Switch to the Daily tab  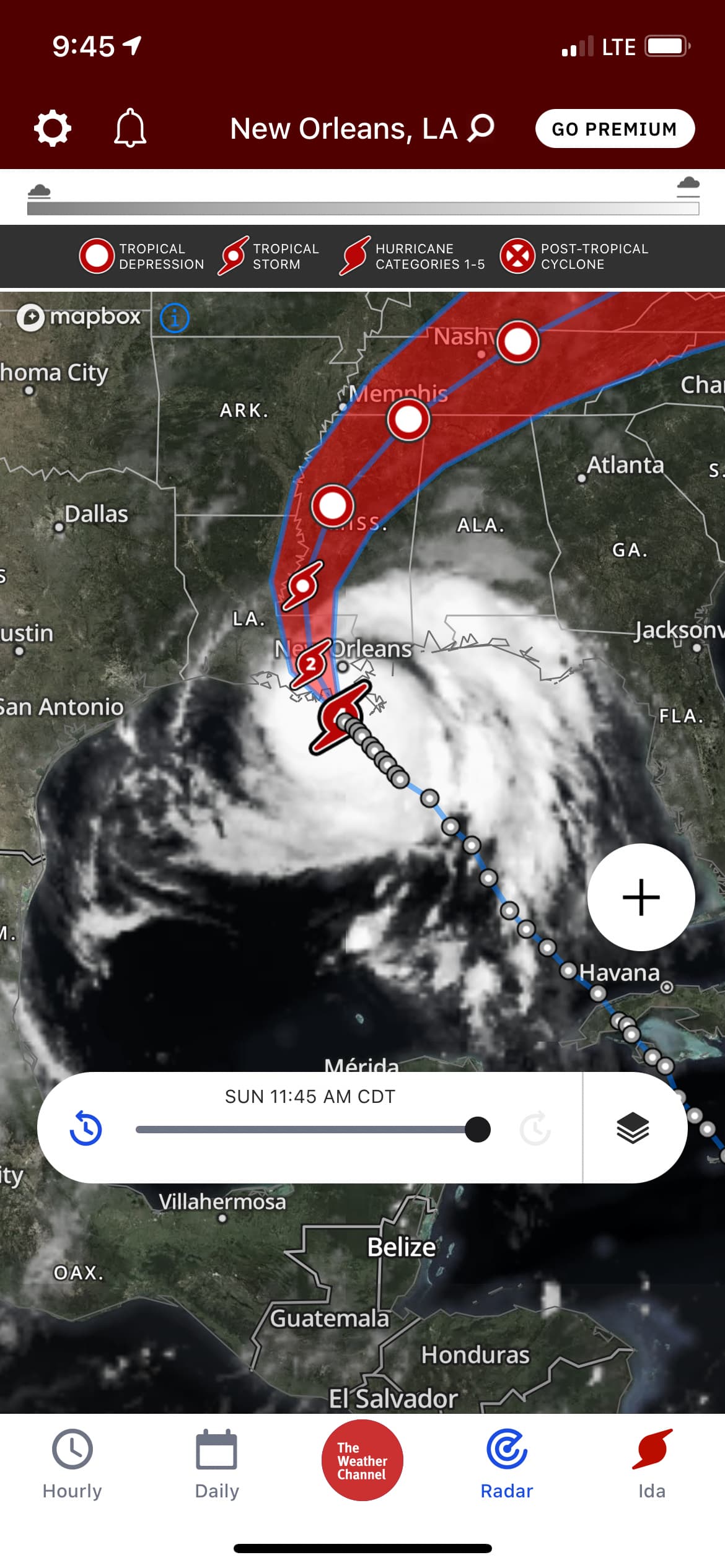coord(217,1465)
